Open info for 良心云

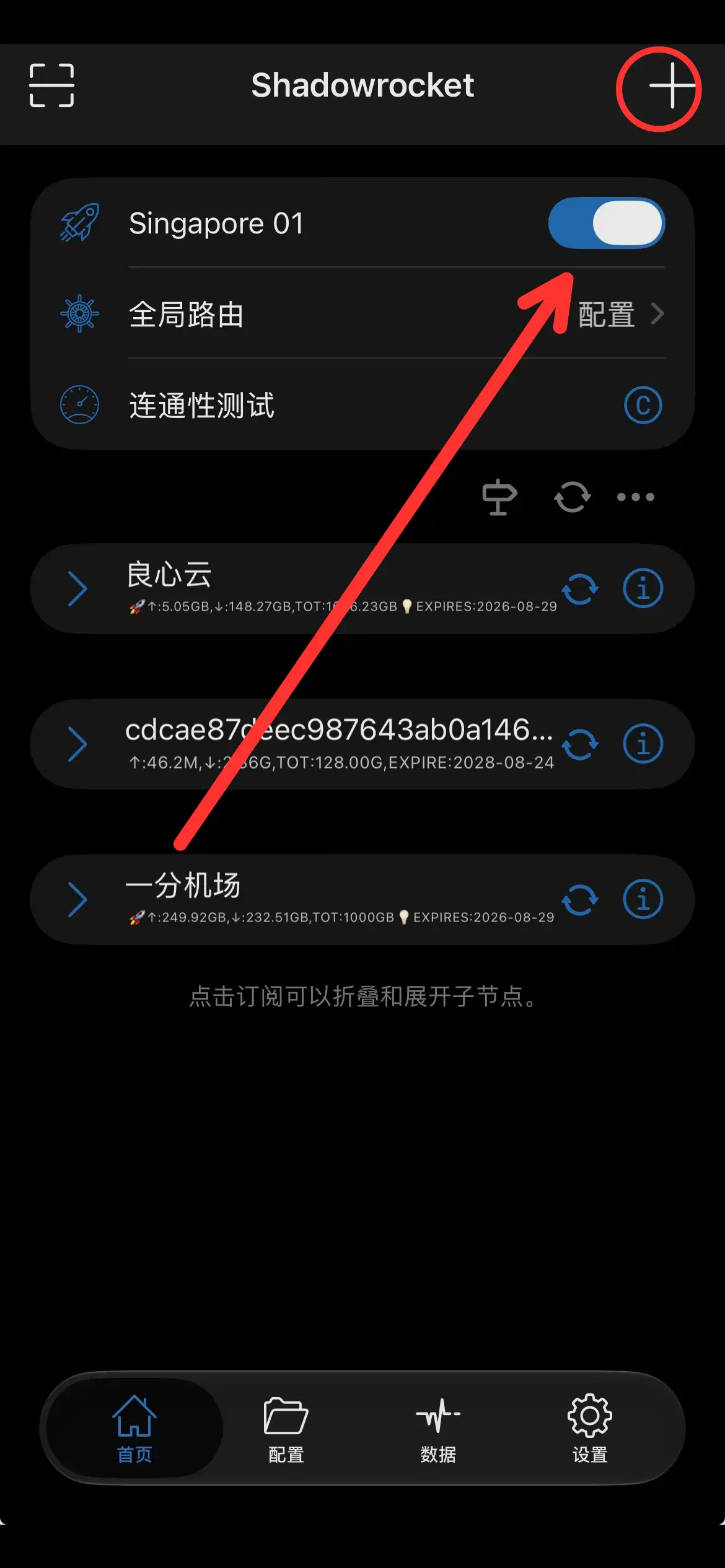(643, 588)
